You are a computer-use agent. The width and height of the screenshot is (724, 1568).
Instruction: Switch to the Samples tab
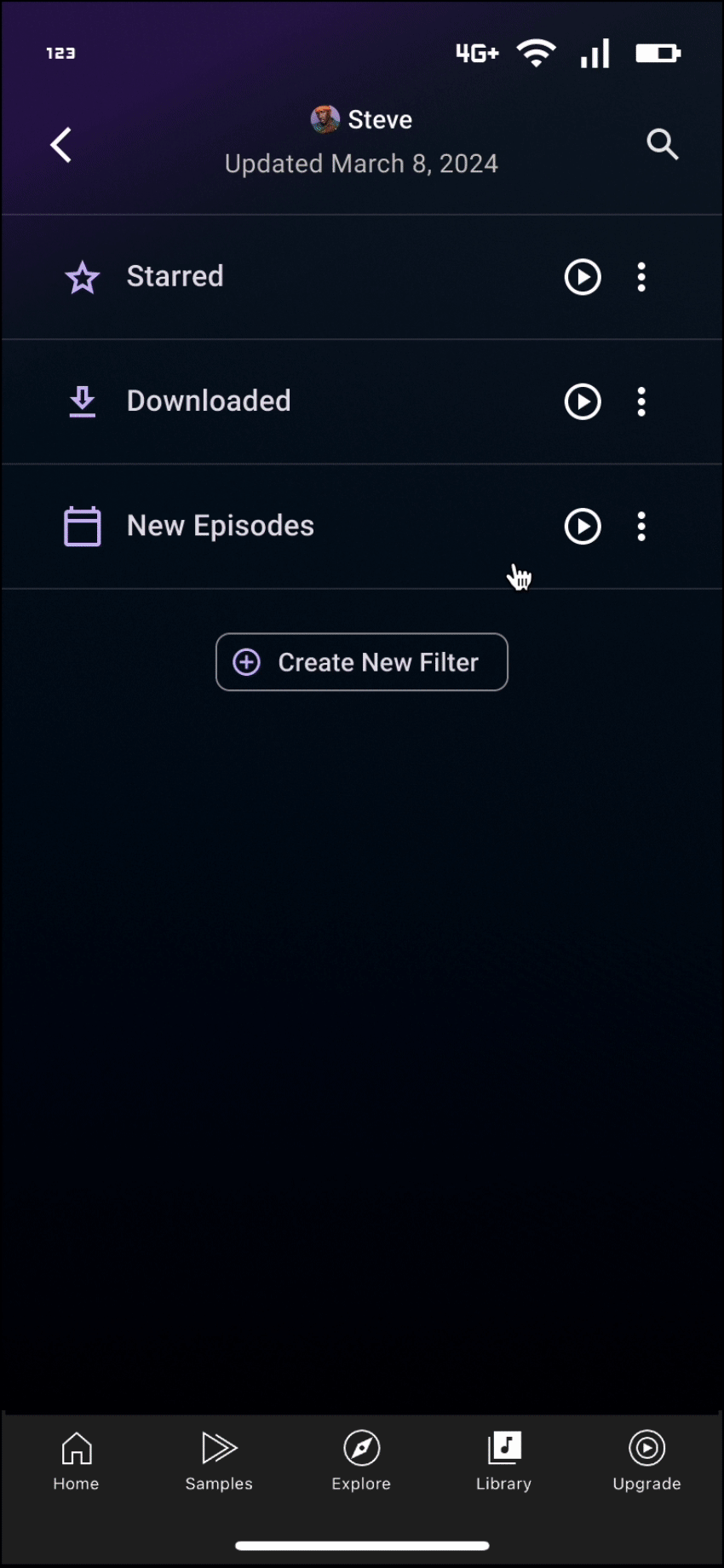[x=219, y=1461]
